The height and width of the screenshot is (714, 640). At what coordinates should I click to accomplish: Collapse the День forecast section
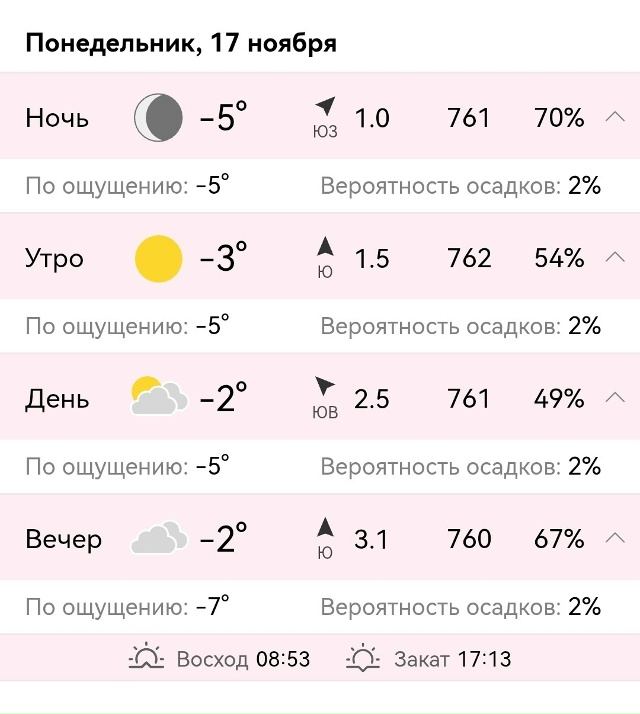point(615,398)
